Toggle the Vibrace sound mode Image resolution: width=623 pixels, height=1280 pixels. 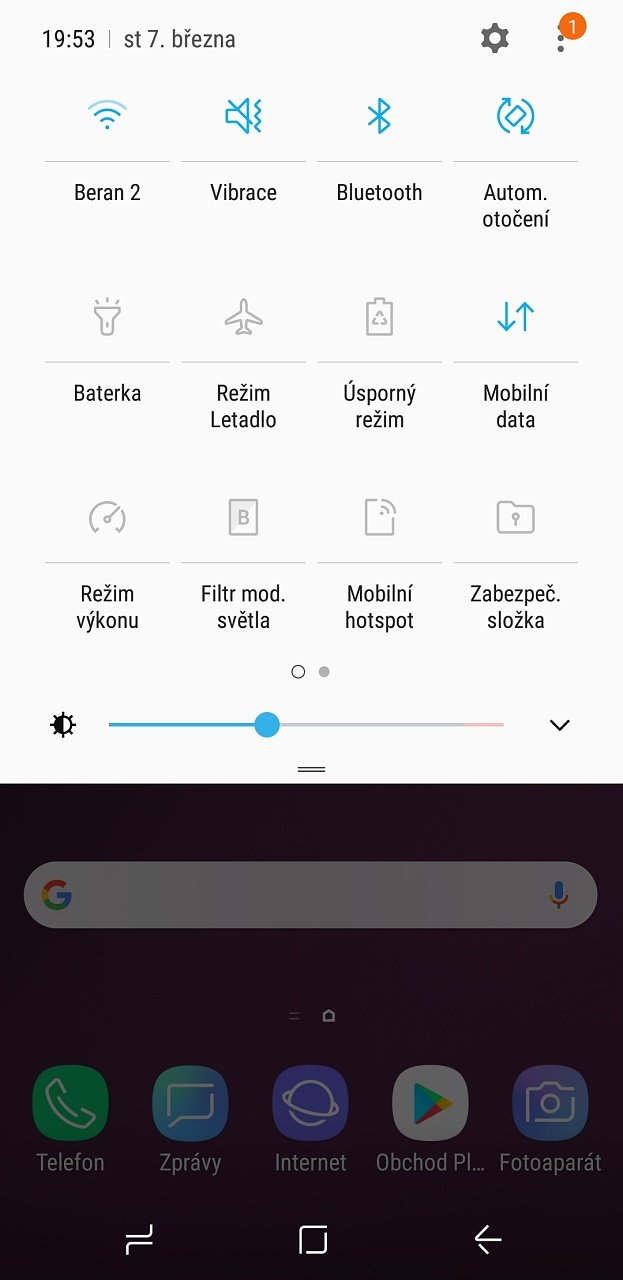click(x=243, y=117)
